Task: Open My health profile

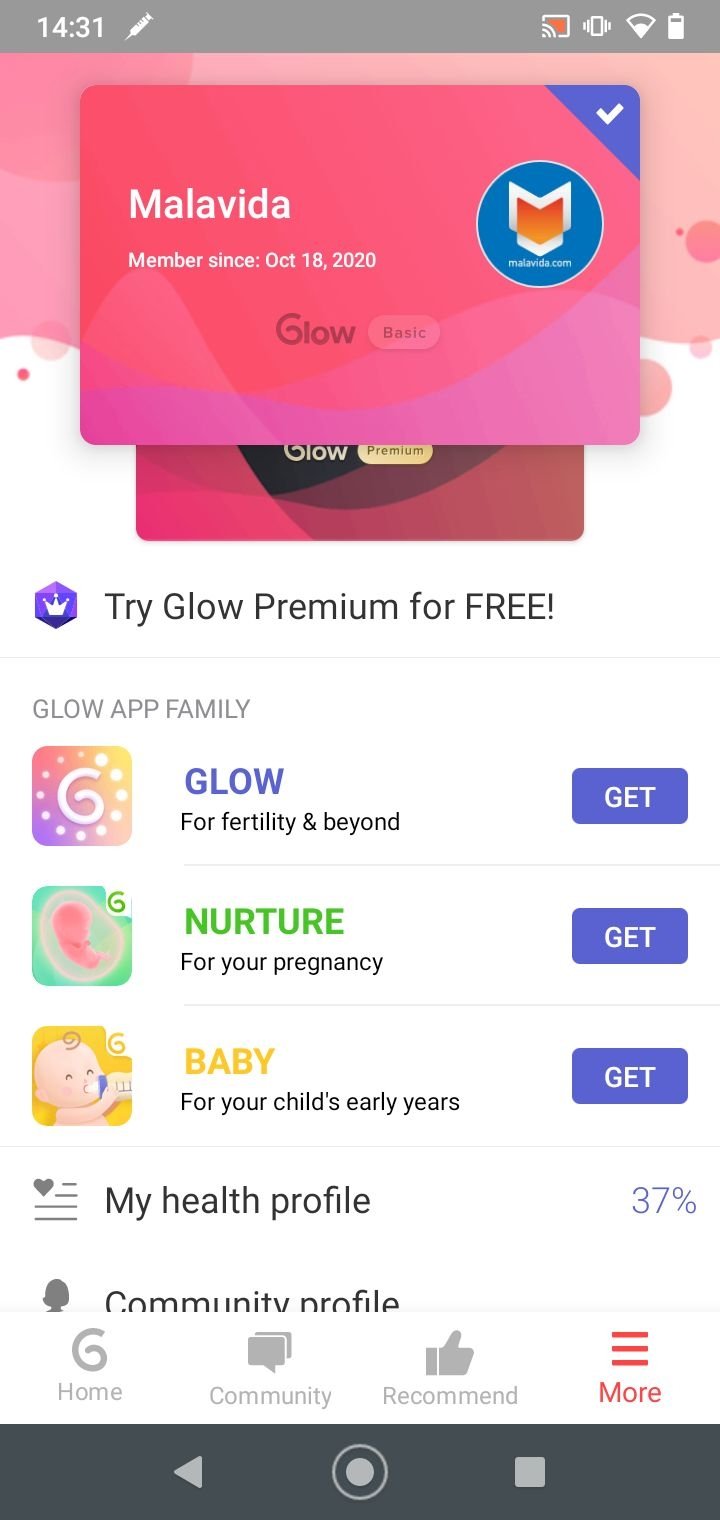Action: (x=360, y=1200)
